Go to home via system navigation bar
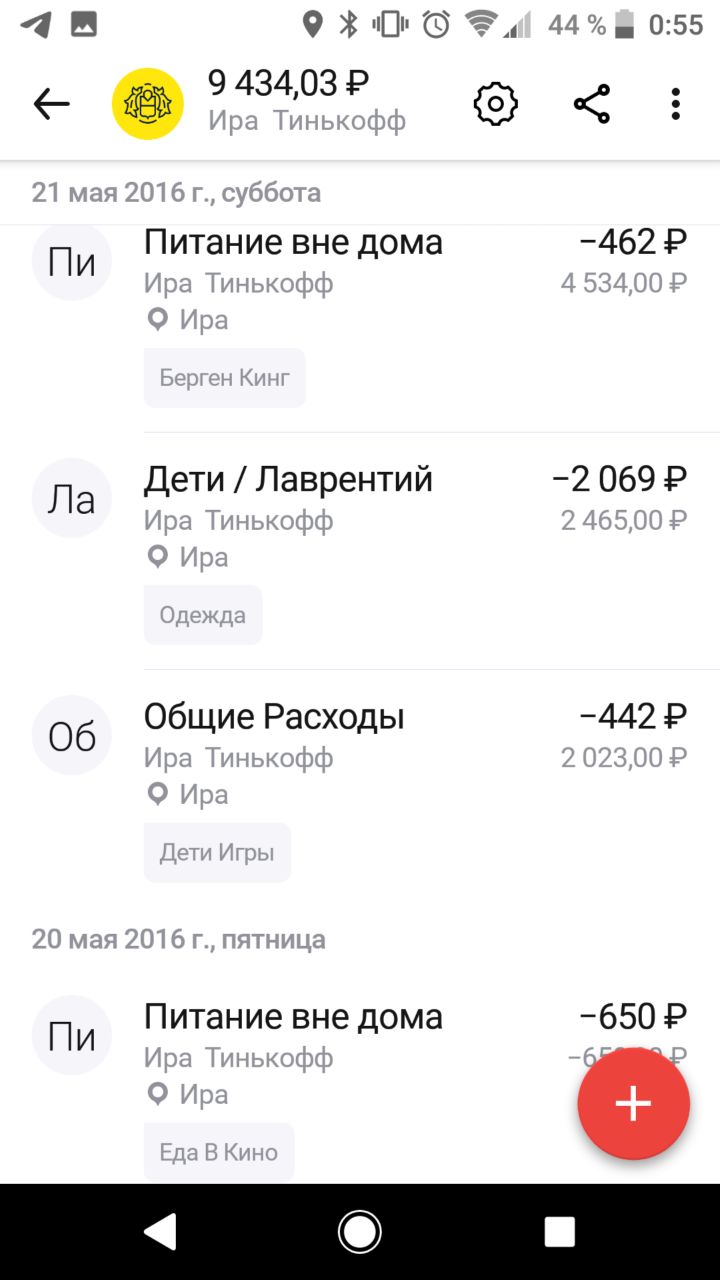 tap(360, 1232)
